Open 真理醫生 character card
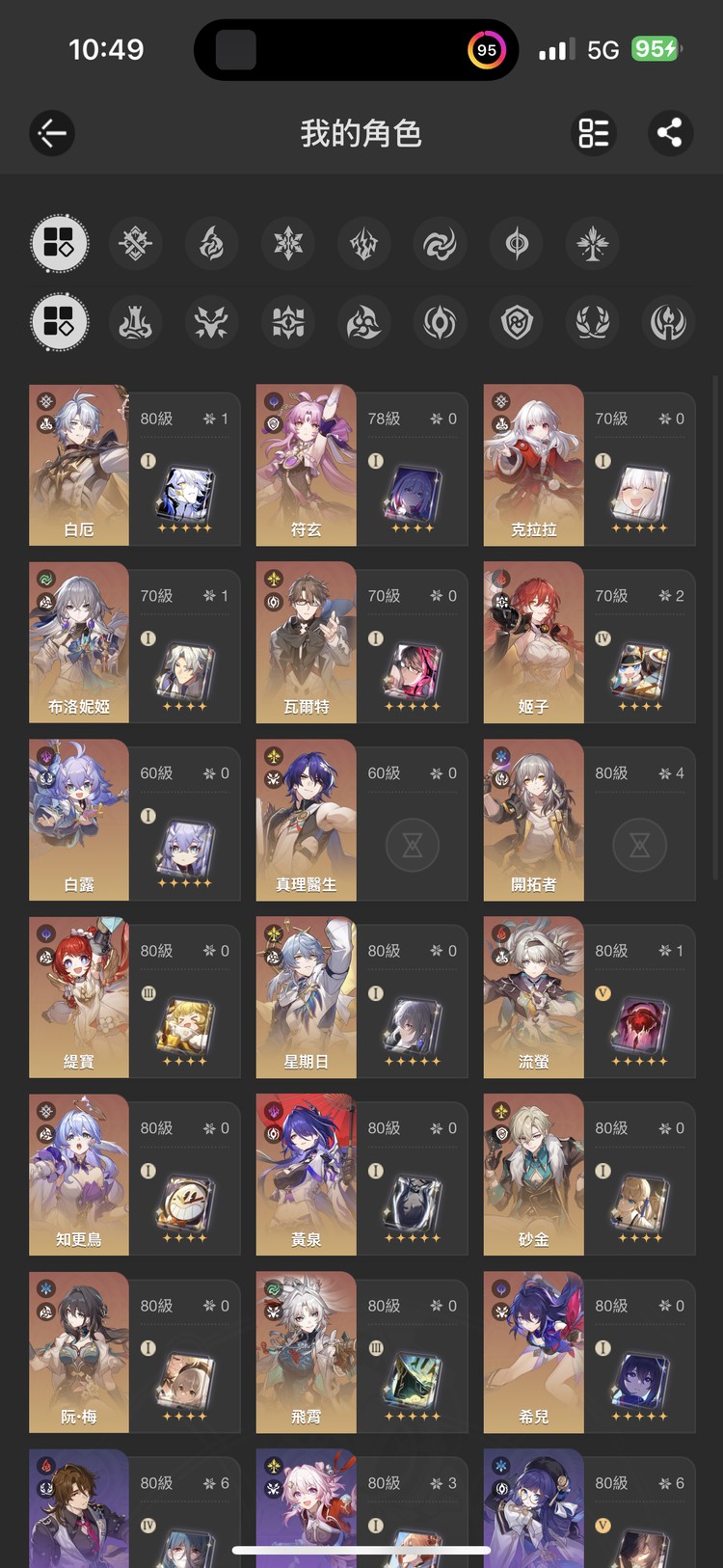723x1568 pixels. [361, 821]
